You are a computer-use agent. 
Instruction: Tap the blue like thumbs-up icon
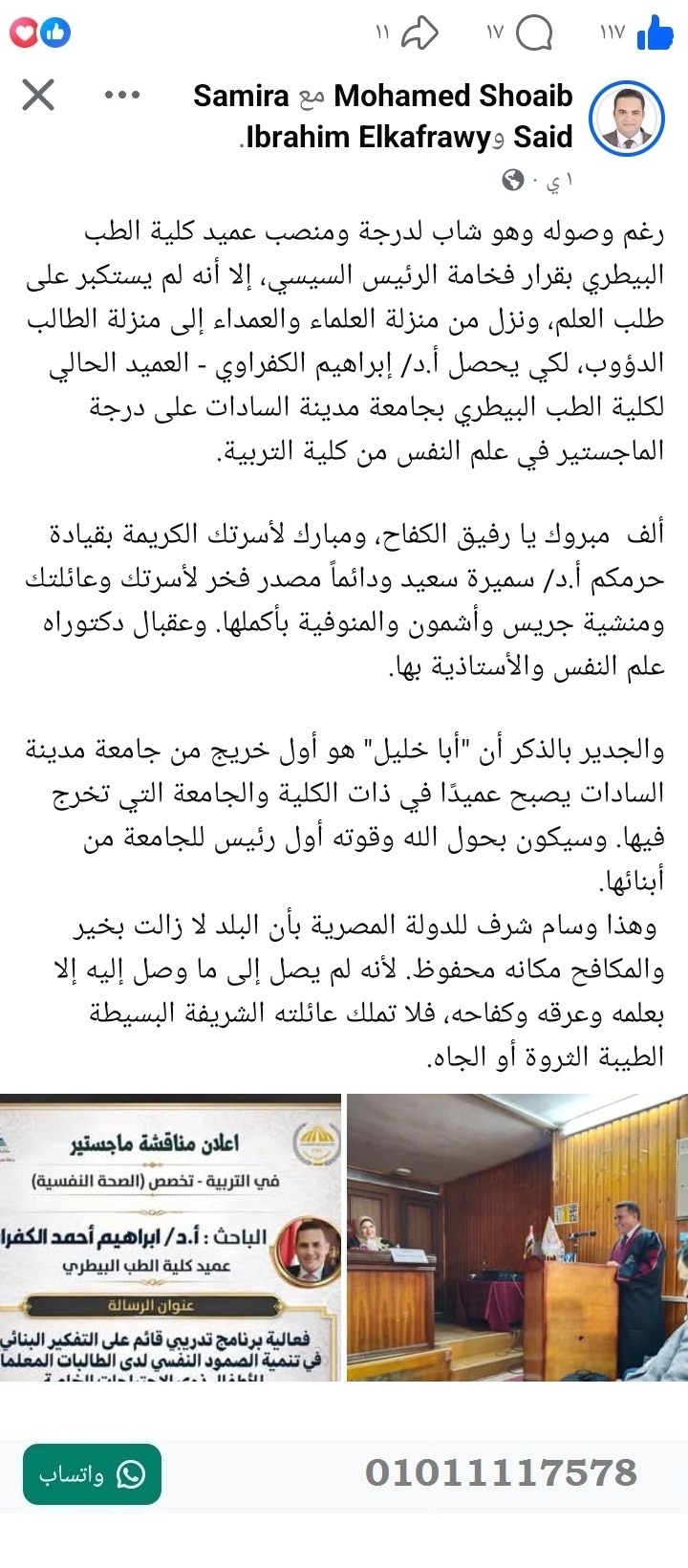tap(656, 32)
